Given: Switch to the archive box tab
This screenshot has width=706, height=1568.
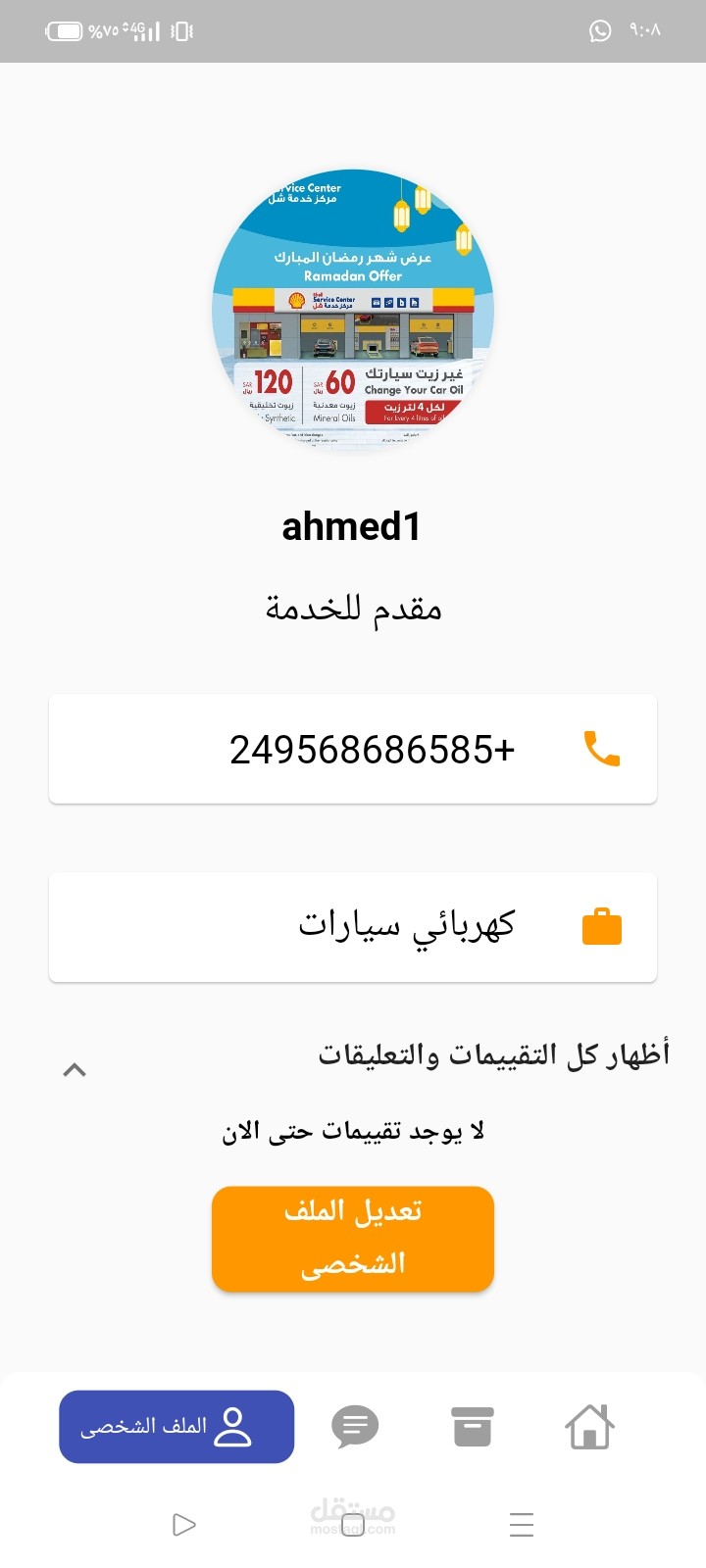Looking at the screenshot, I should tap(472, 1427).
